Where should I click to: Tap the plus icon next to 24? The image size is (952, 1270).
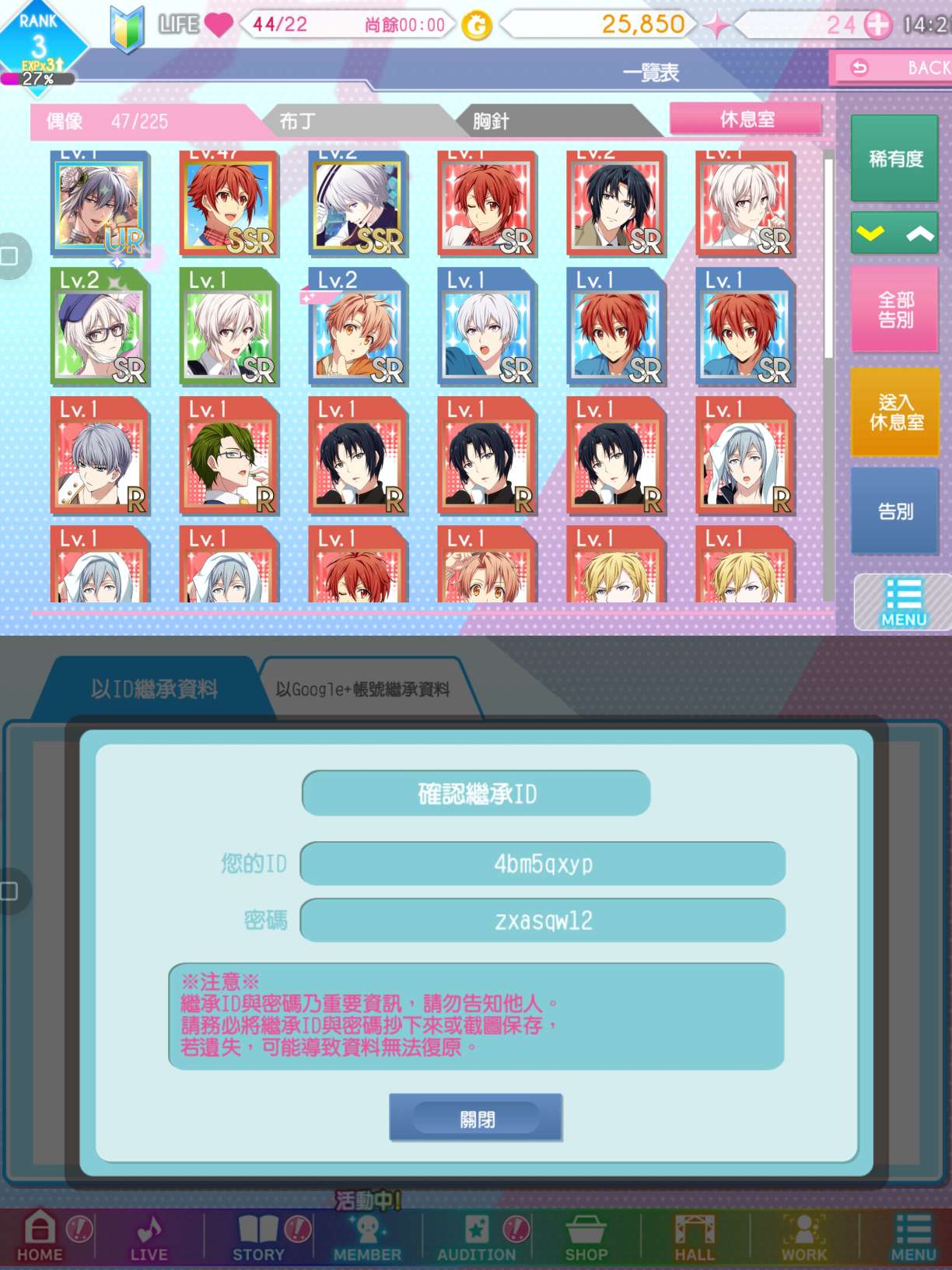(878, 25)
